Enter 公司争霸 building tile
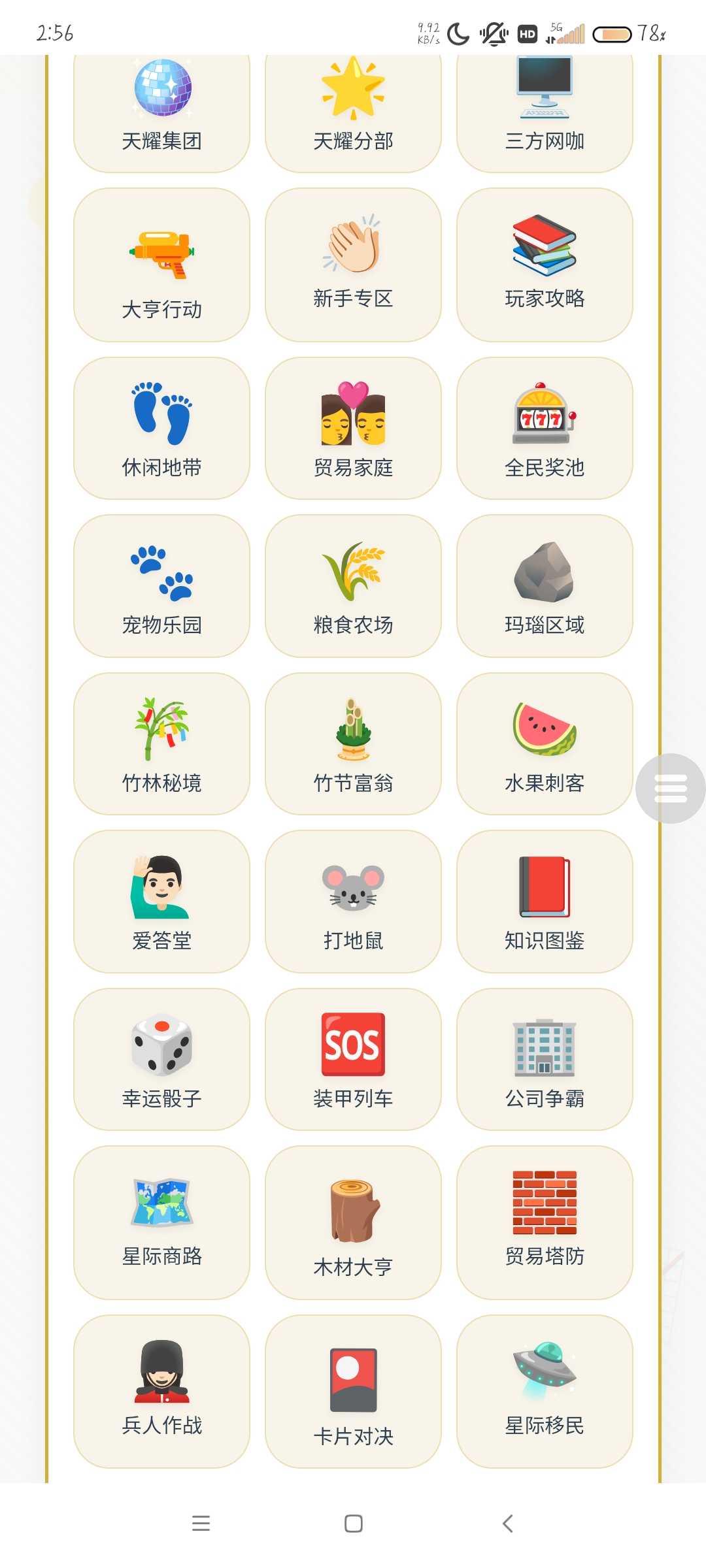 545,1059
